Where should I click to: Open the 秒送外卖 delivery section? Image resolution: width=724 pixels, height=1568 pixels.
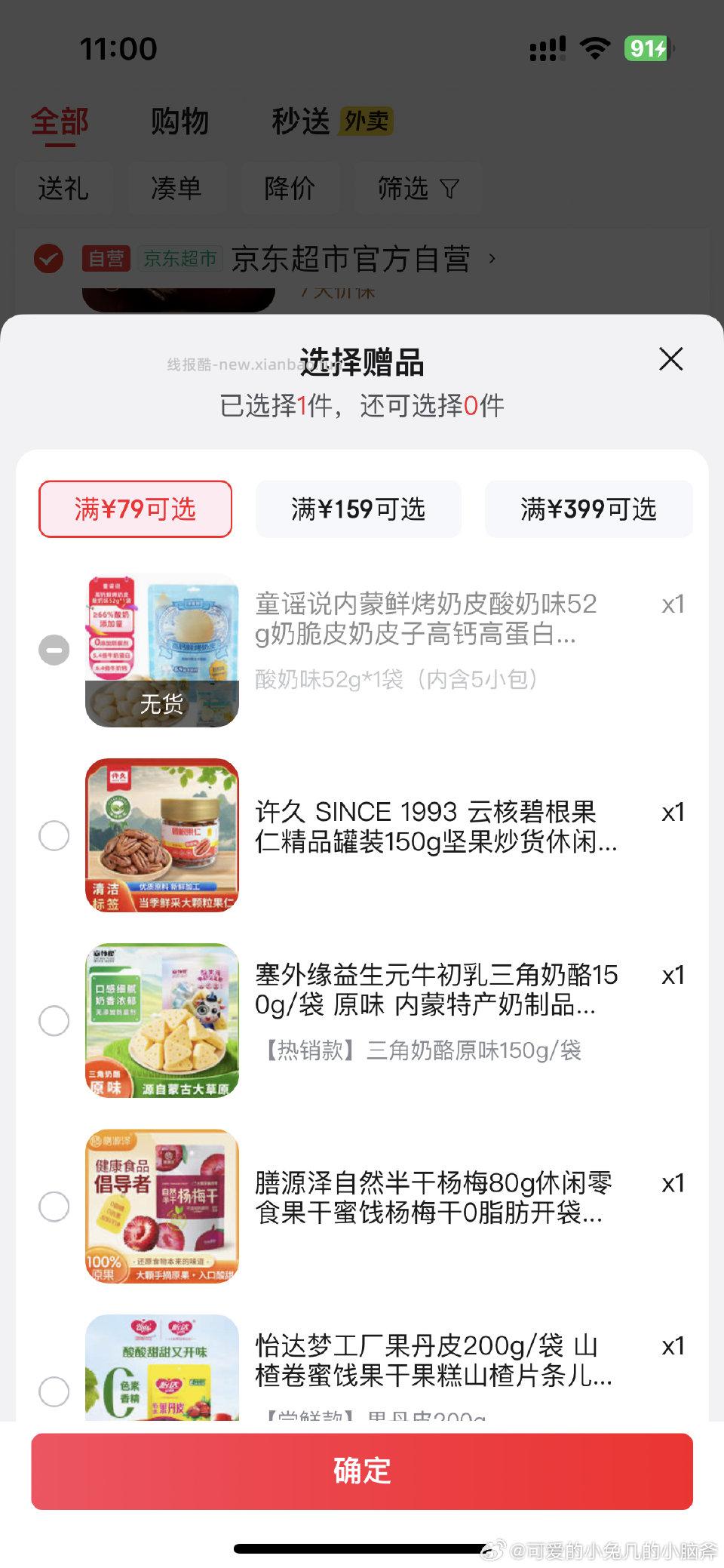tap(324, 121)
